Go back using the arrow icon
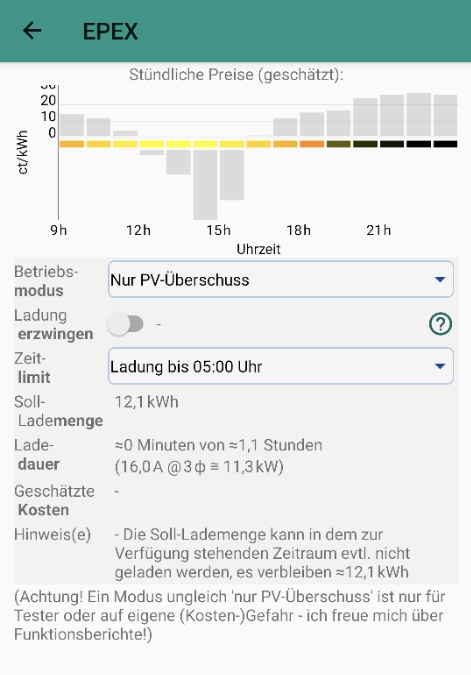The image size is (471, 675). pyautogui.click(x=32, y=31)
